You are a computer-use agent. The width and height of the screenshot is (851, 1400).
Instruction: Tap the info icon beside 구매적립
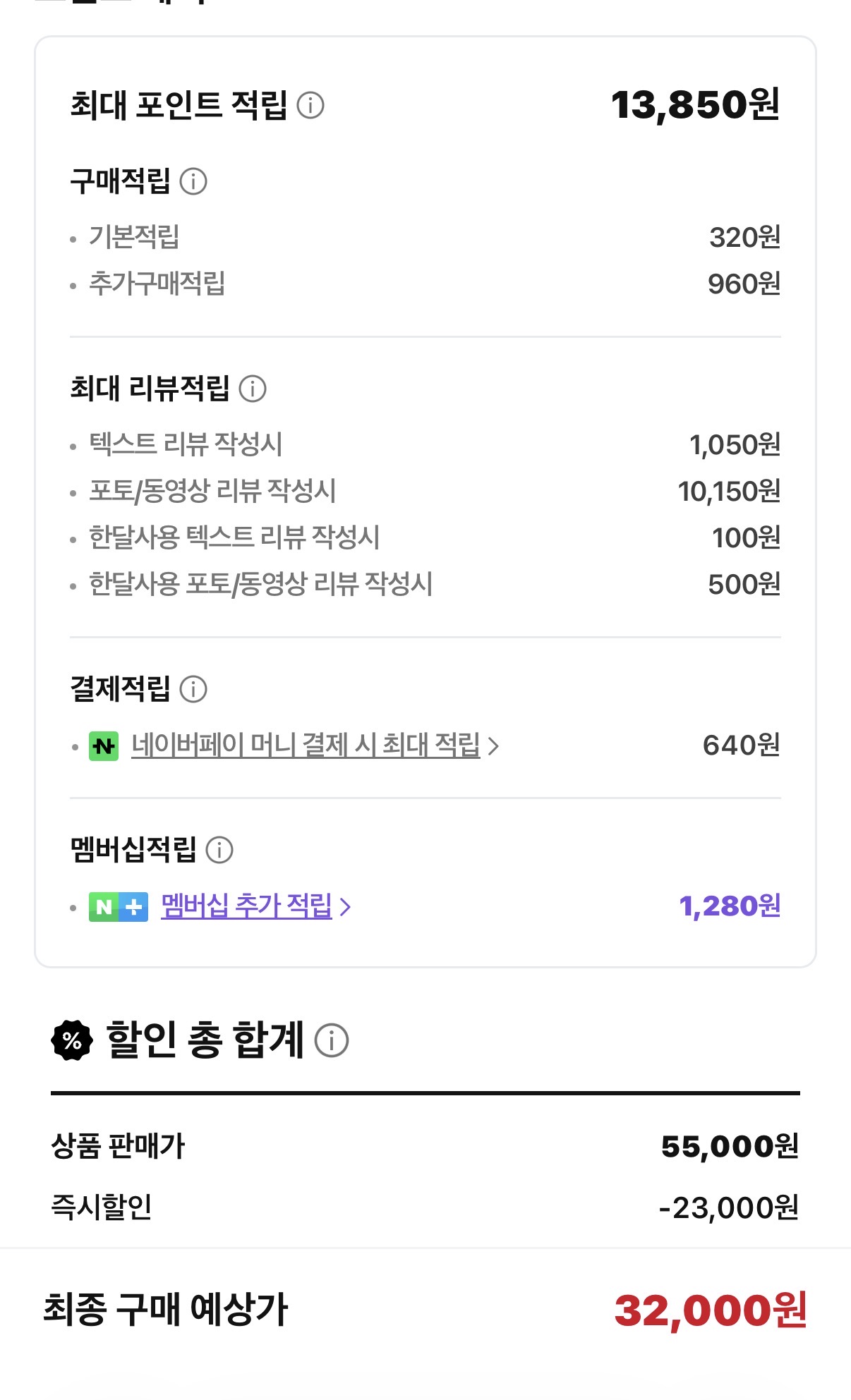point(193,181)
